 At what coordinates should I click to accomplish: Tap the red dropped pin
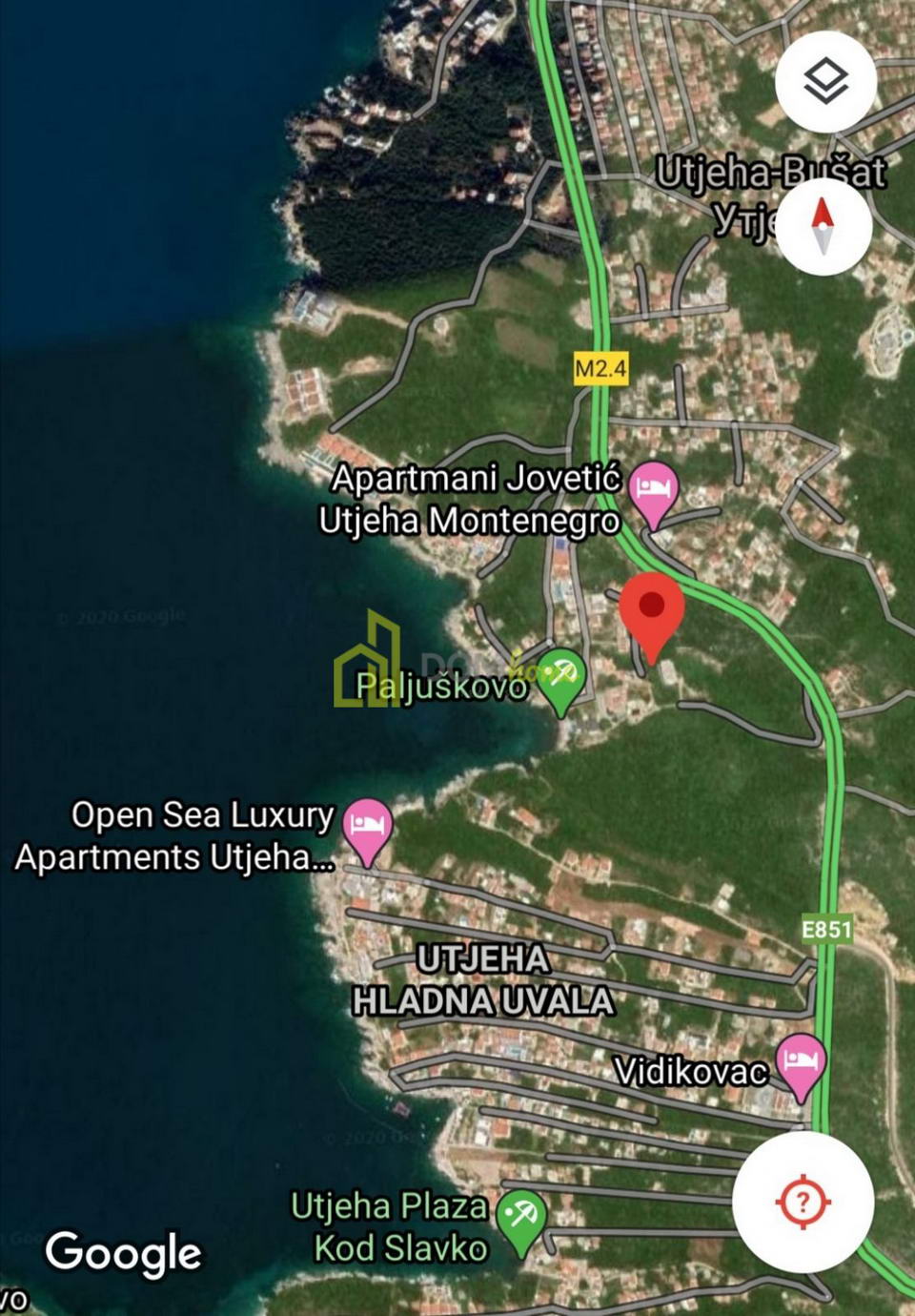652,610
